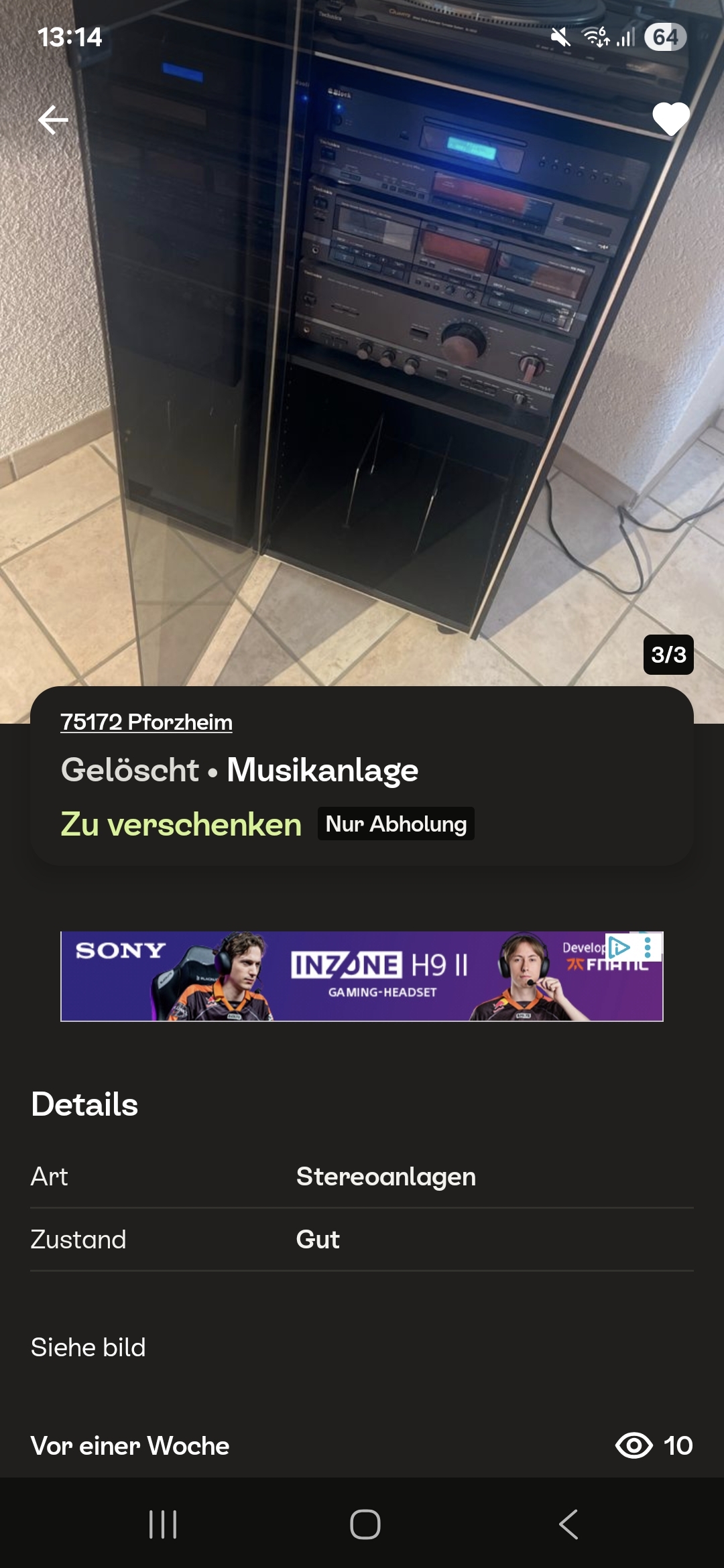The width and height of the screenshot is (724, 1568).
Task: Tap the system back button
Action: [x=568, y=1524]
